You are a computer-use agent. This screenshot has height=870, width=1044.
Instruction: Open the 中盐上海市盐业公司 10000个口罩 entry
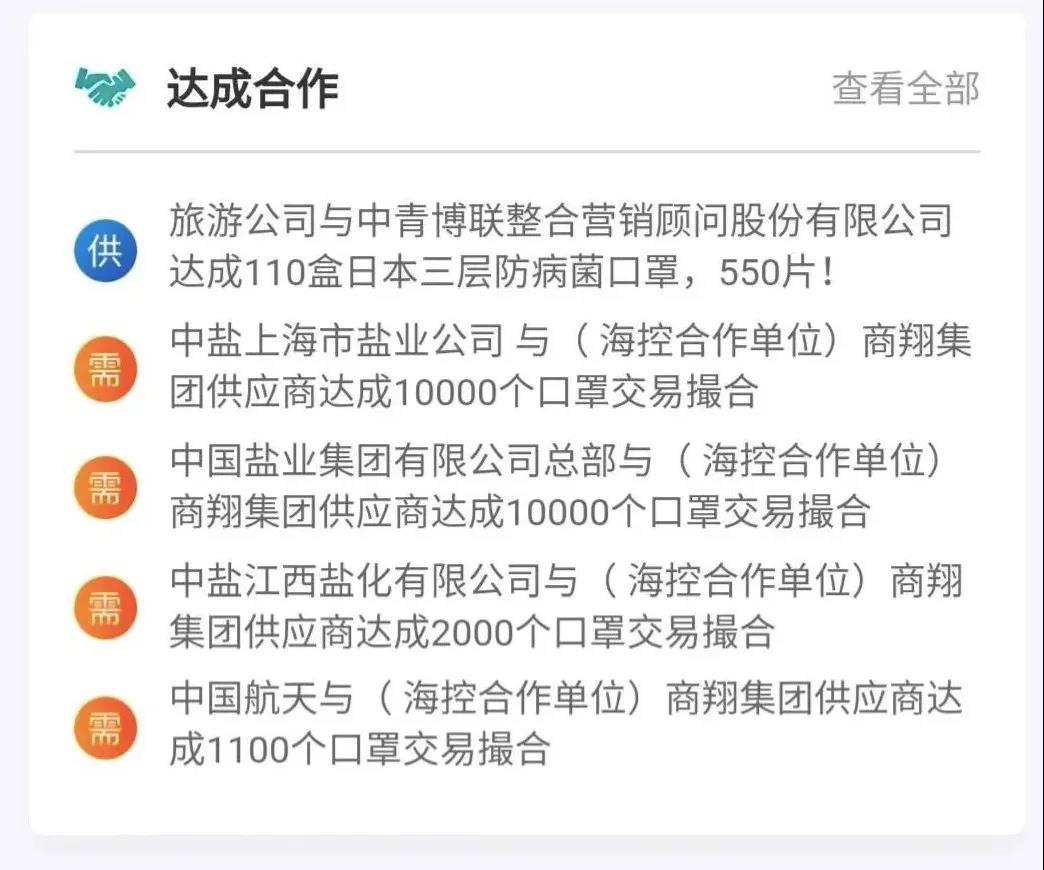[570, 366]
